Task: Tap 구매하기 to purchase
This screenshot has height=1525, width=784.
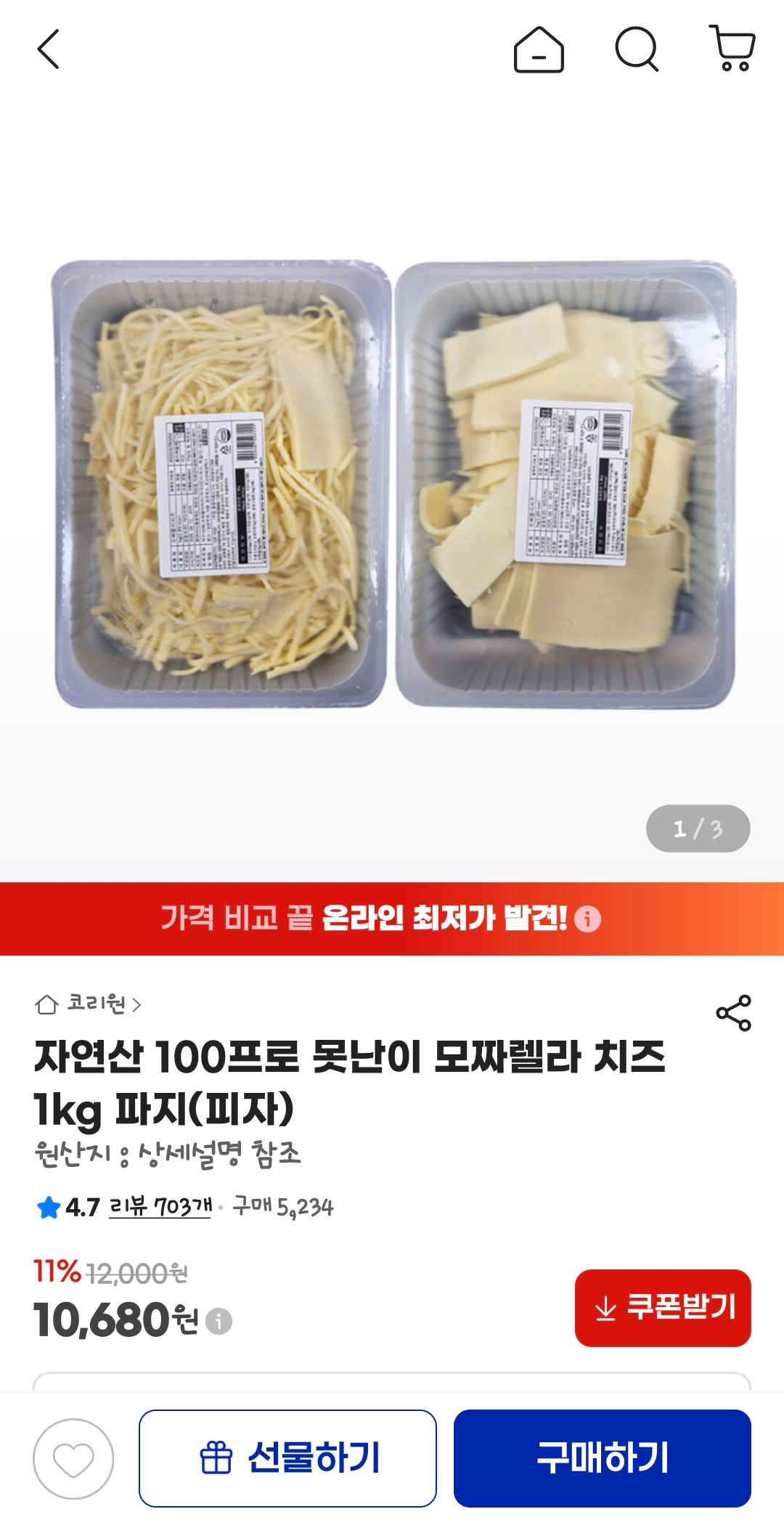Action: pyautogui.click(x=603, y=1458)
